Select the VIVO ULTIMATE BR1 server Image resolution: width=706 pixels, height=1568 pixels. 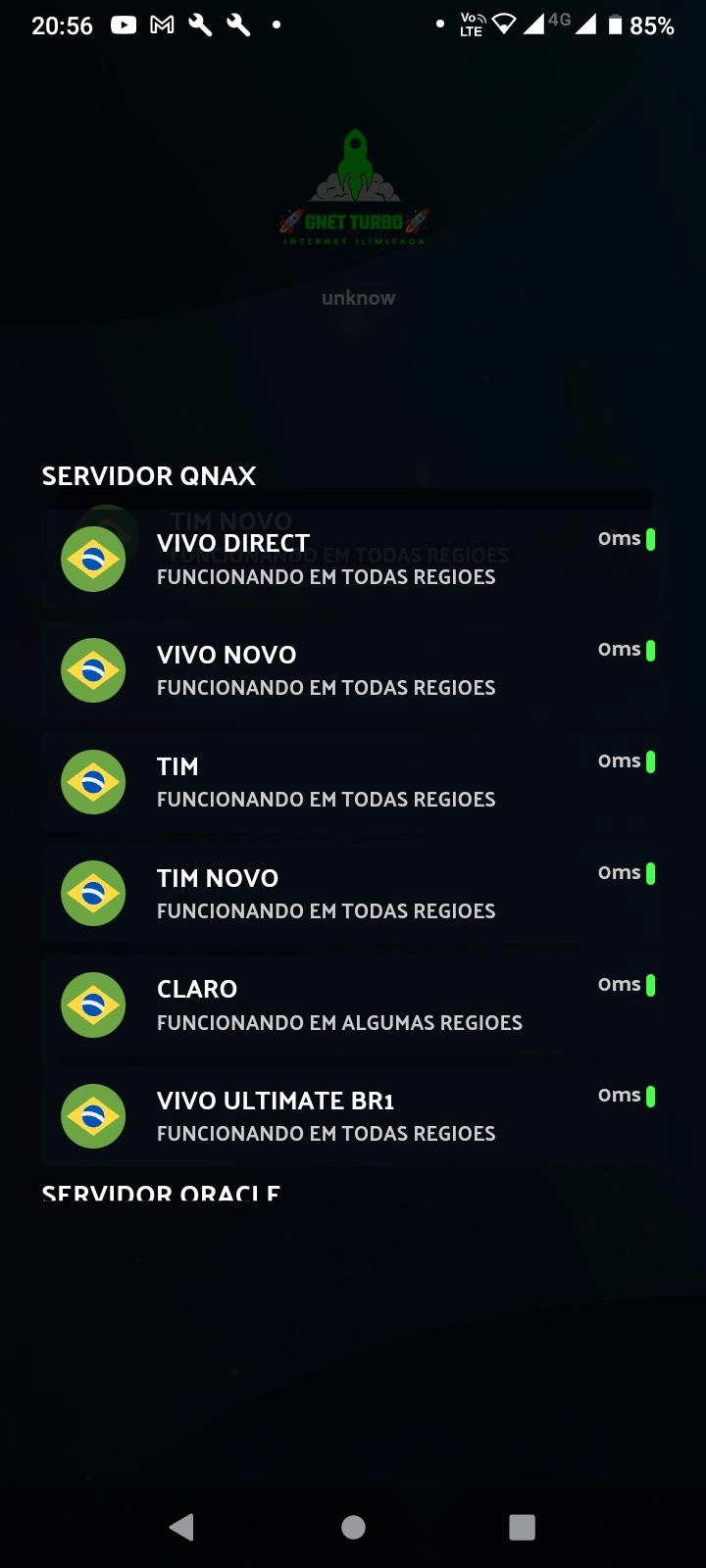353,1116
